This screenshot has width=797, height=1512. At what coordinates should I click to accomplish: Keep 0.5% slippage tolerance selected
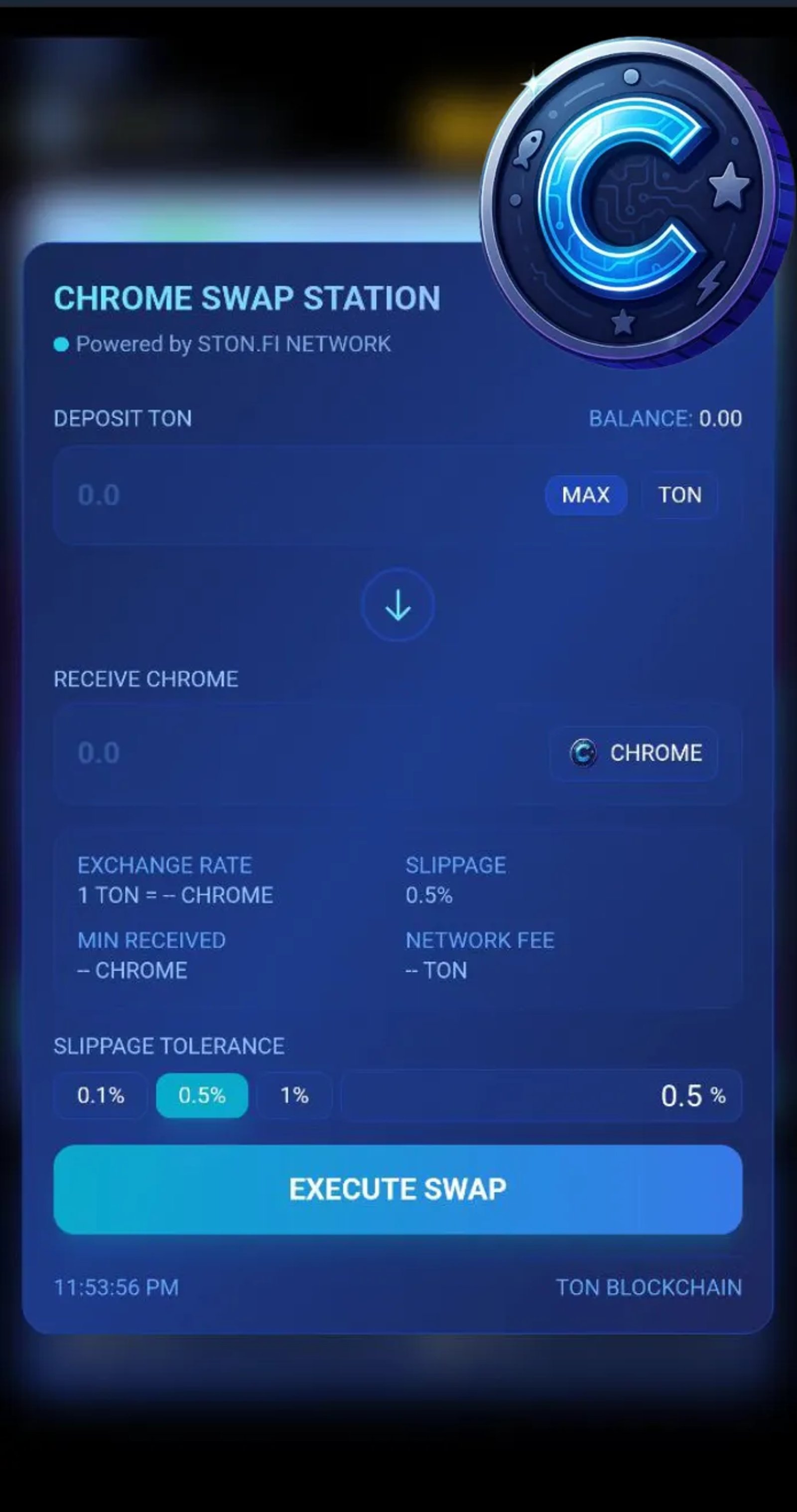coord(201,1094)
